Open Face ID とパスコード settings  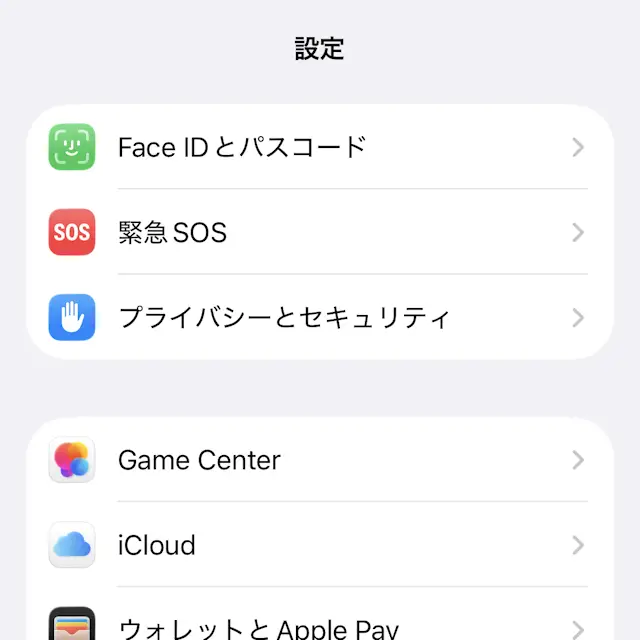click(320, 148)
